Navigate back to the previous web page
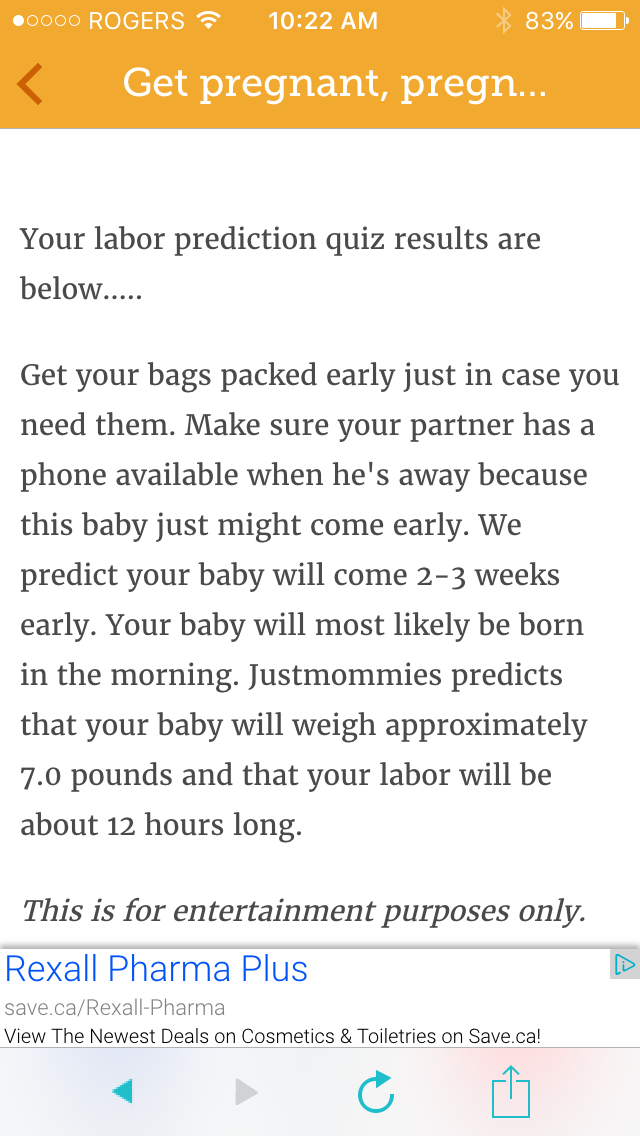Screen dimensions: 640x1136 (122, 1091)
